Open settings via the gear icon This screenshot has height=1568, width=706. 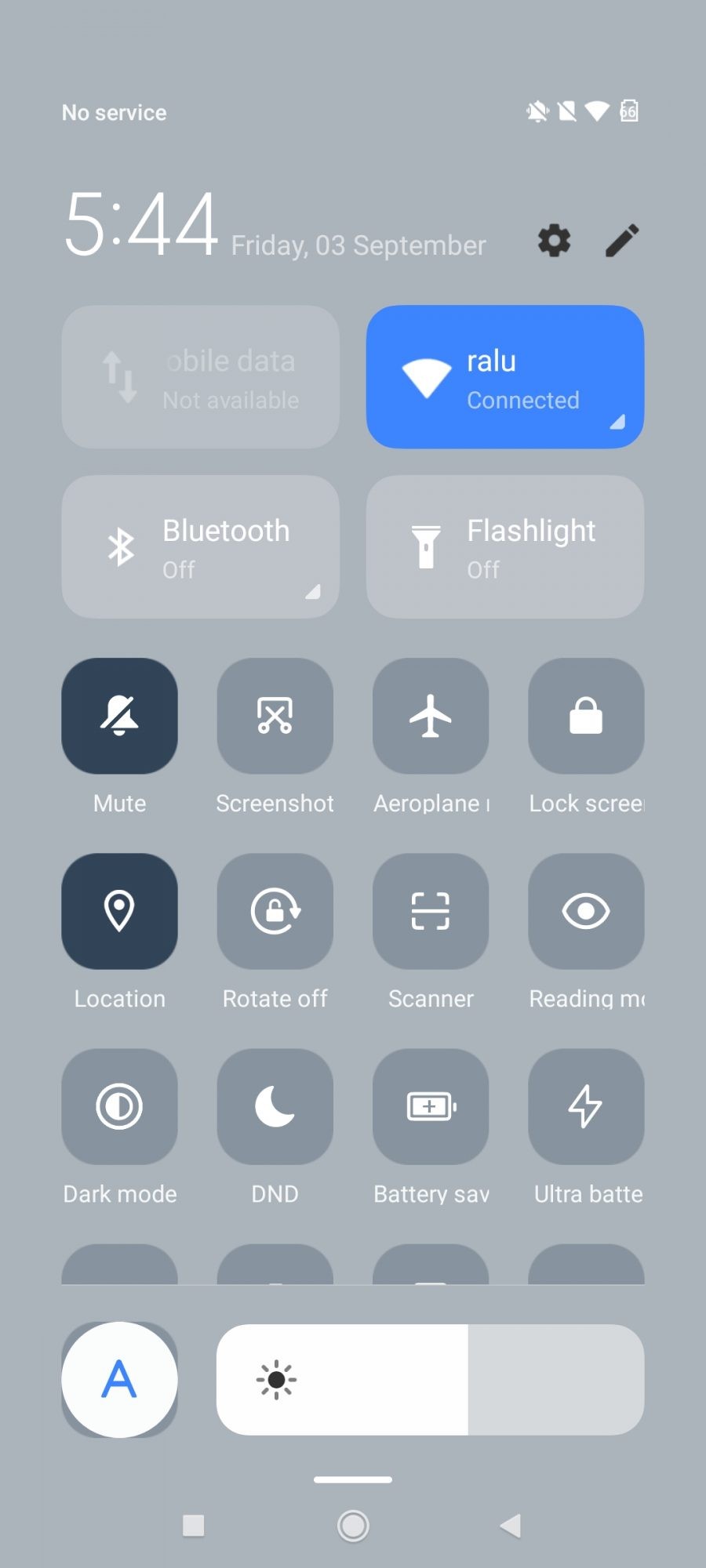click(554, 241)
